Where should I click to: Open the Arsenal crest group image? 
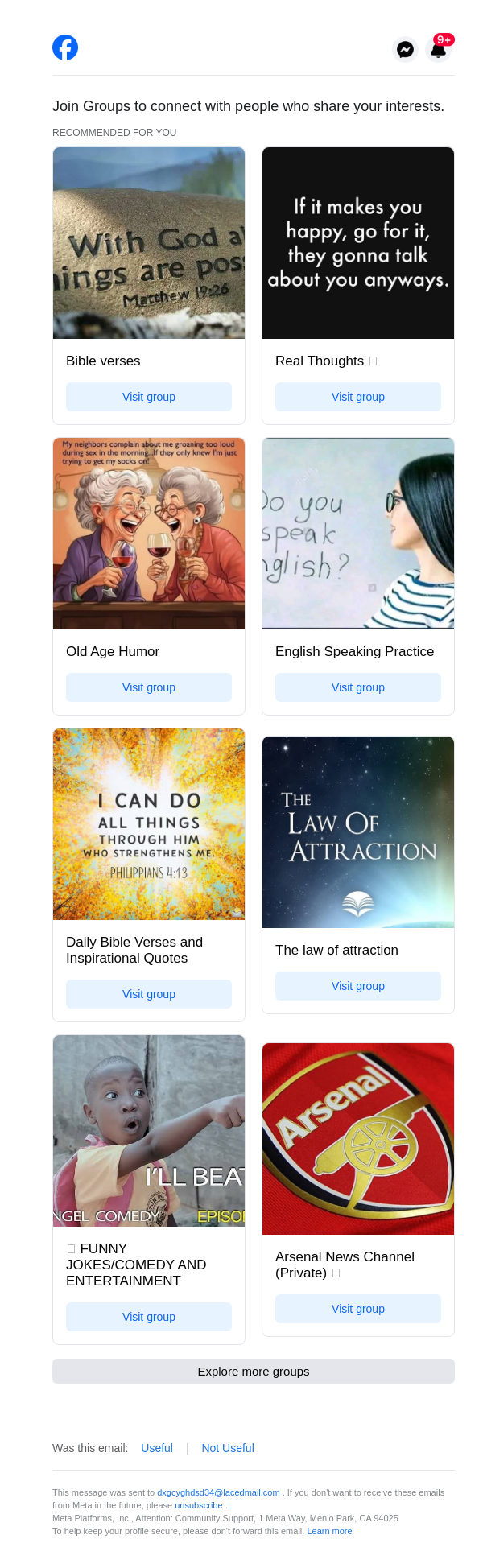coord(358,1139)
